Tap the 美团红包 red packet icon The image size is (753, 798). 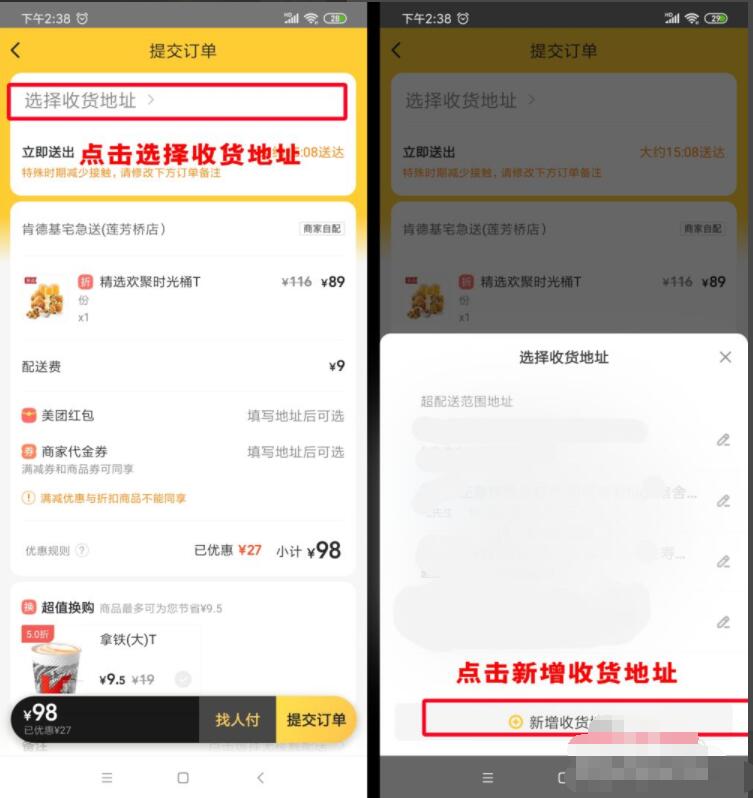[x=28, y=415]
